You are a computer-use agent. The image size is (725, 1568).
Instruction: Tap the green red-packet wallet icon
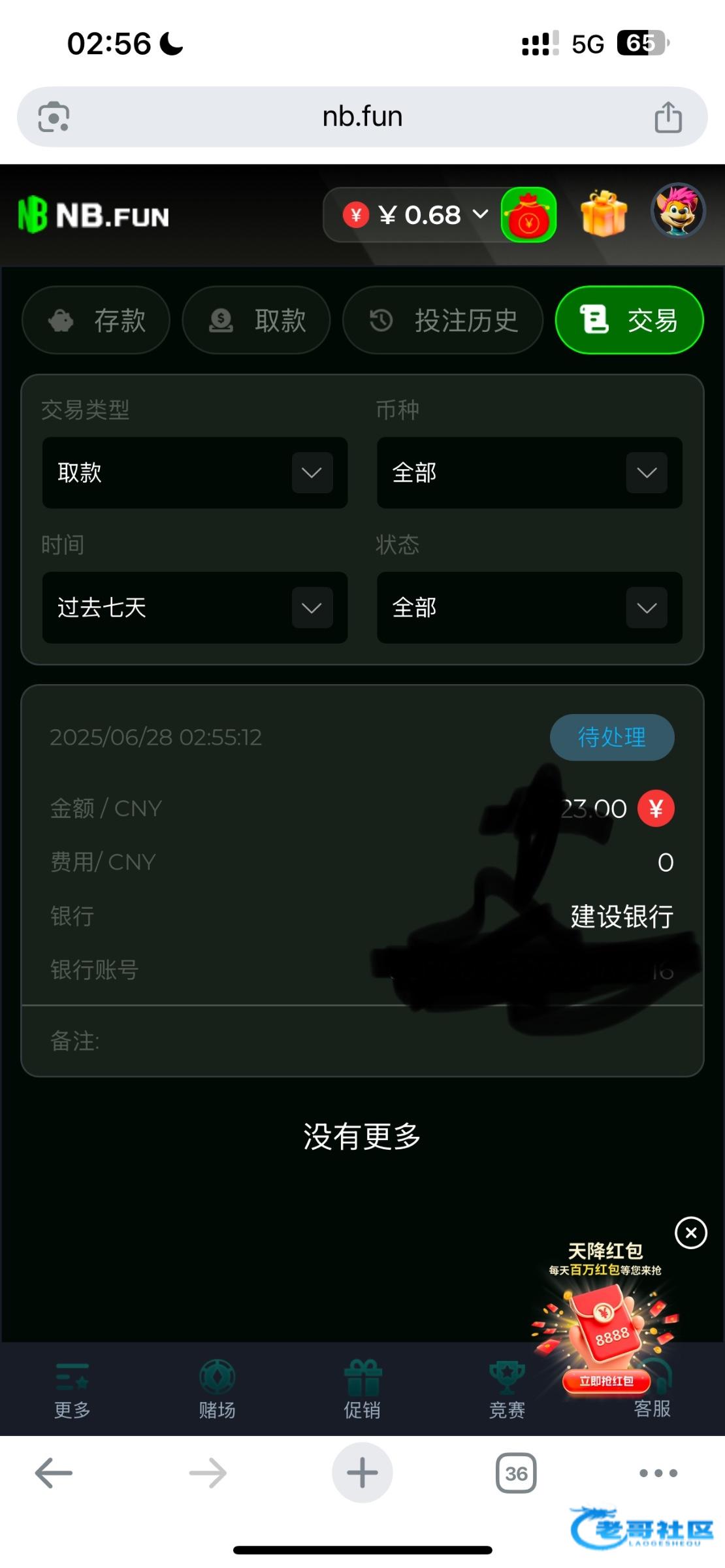pyautogui.click(x=528, y=215)
